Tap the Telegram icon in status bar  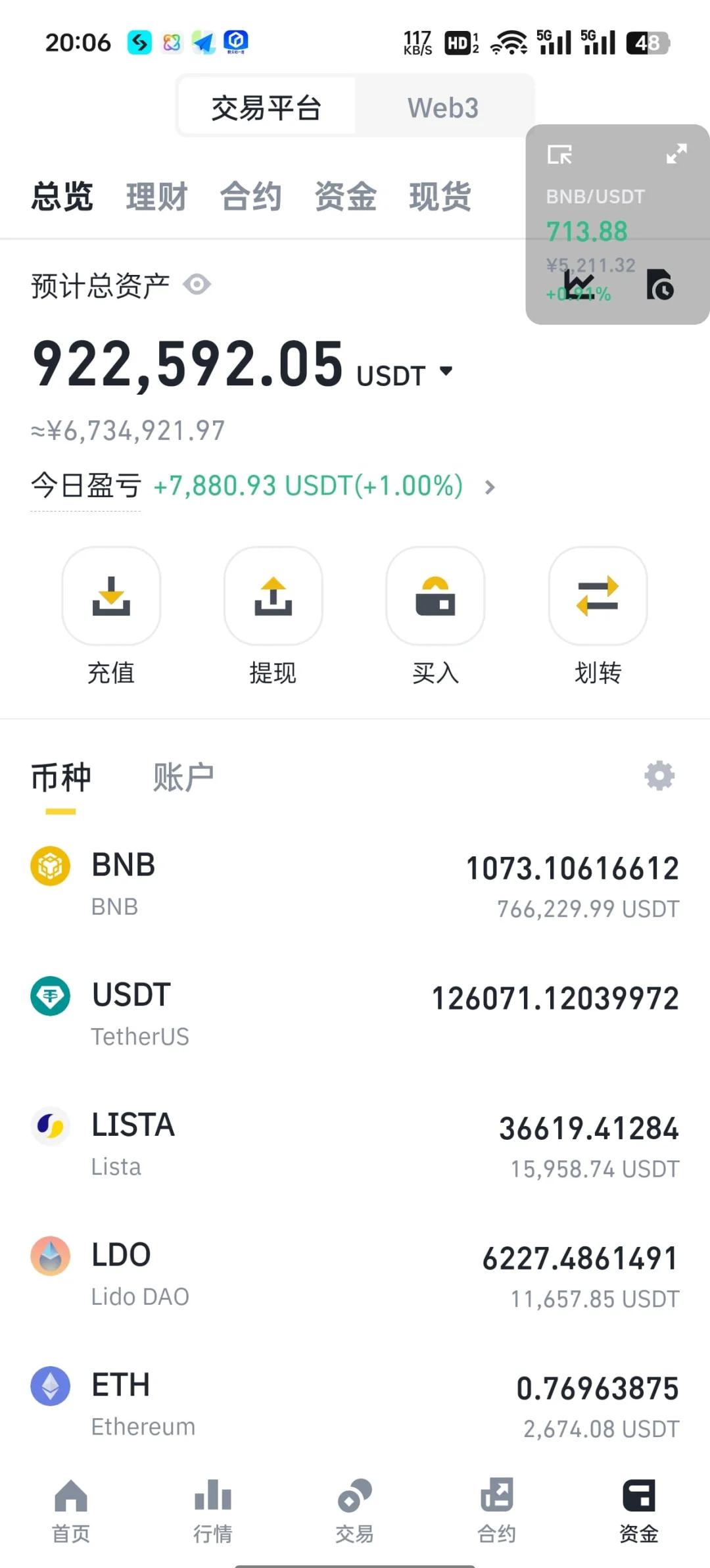pyautogui.click(x=203, y=41)
